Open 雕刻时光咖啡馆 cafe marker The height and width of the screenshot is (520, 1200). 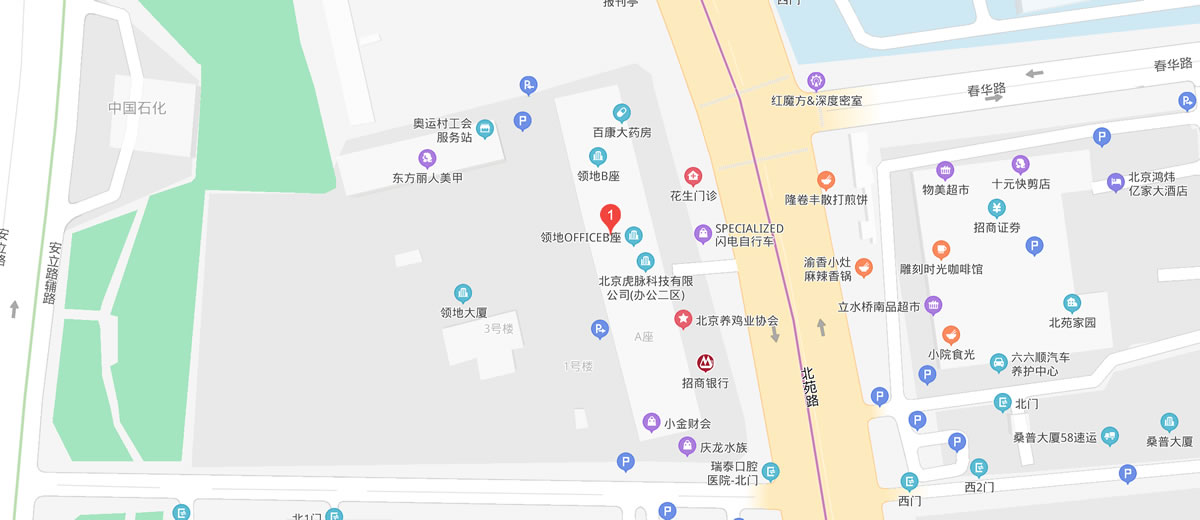(x=941, y=250)
